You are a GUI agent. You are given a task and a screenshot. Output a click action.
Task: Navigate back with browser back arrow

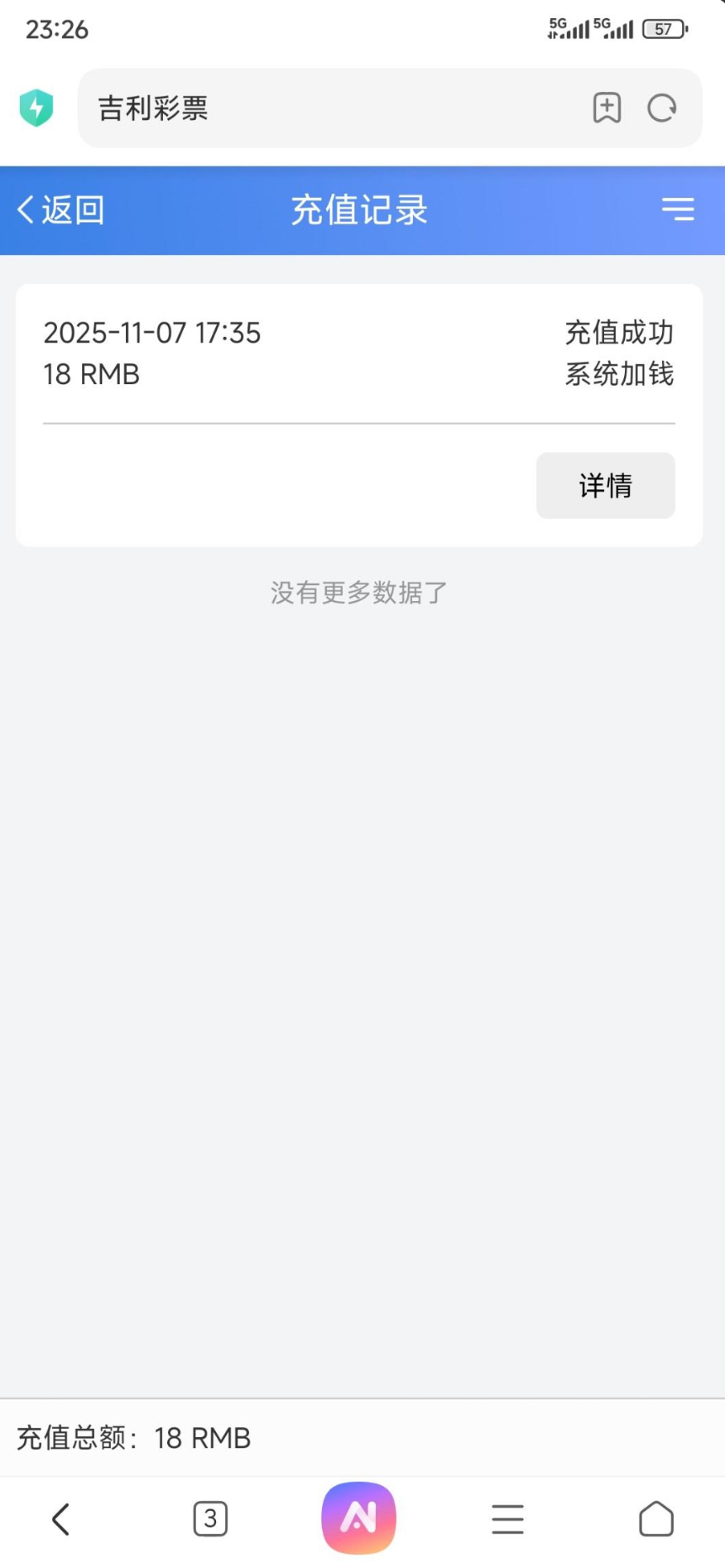60,1519
